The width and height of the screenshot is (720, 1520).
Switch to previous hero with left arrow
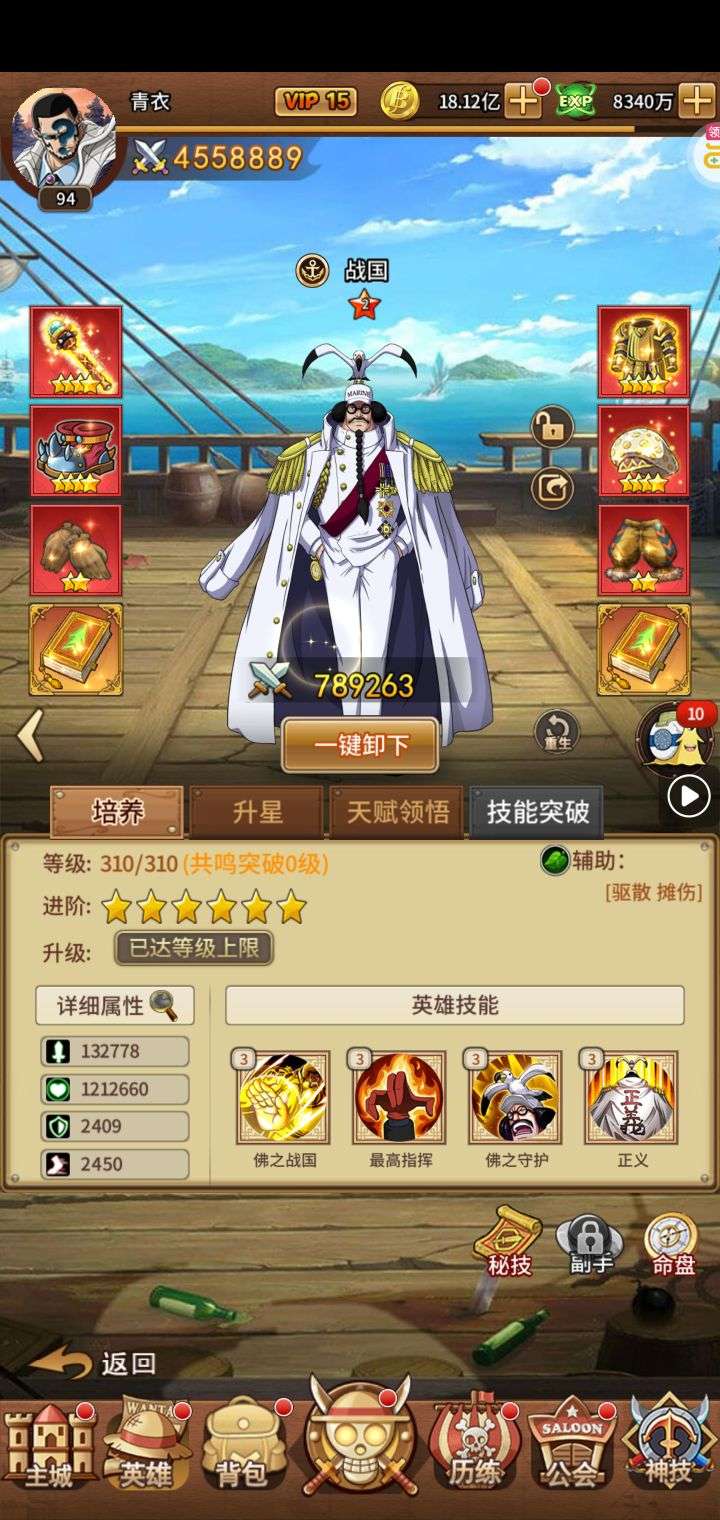(x=30, y=736)
